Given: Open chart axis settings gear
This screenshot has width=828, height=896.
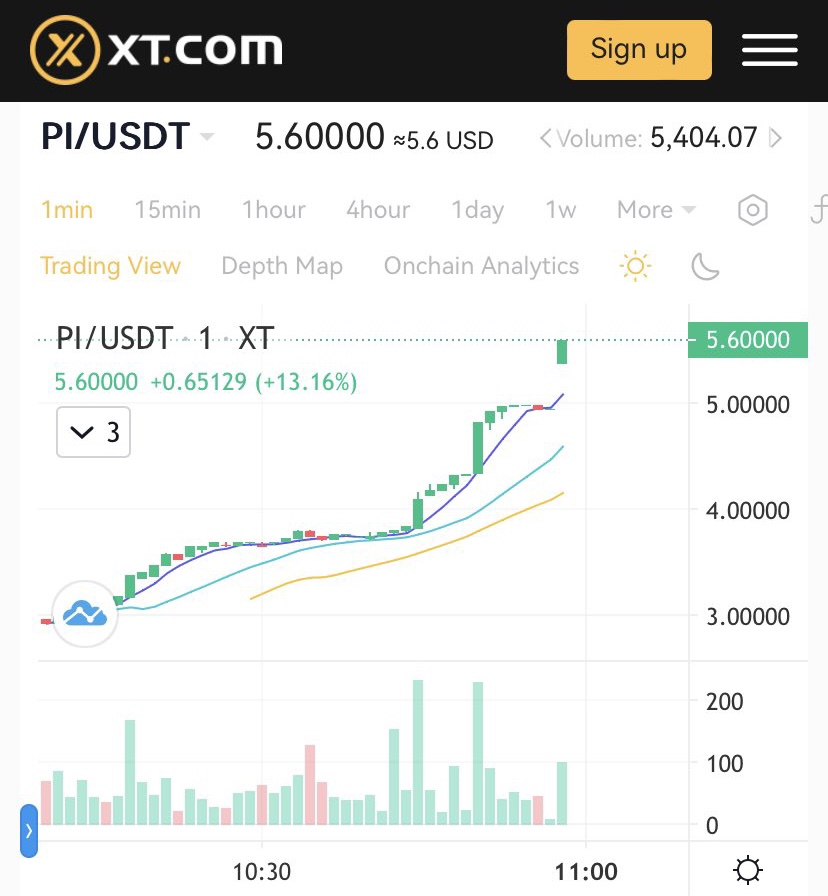Looking at the screenshot, I should point(747,871).
